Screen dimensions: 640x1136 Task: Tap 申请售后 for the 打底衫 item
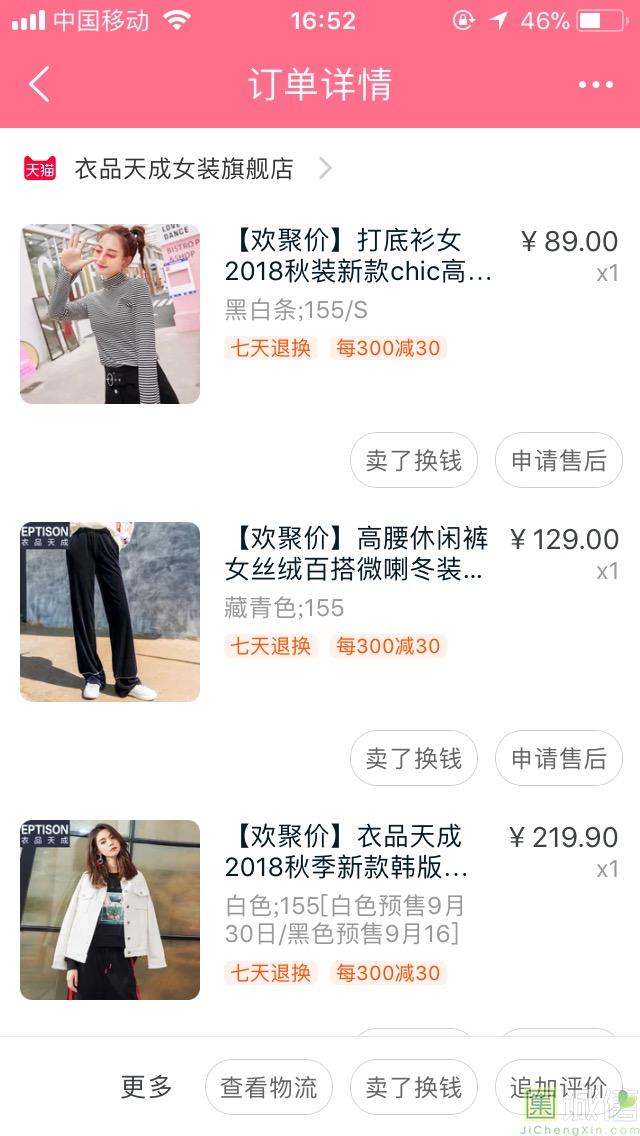[x=559, y=461]
